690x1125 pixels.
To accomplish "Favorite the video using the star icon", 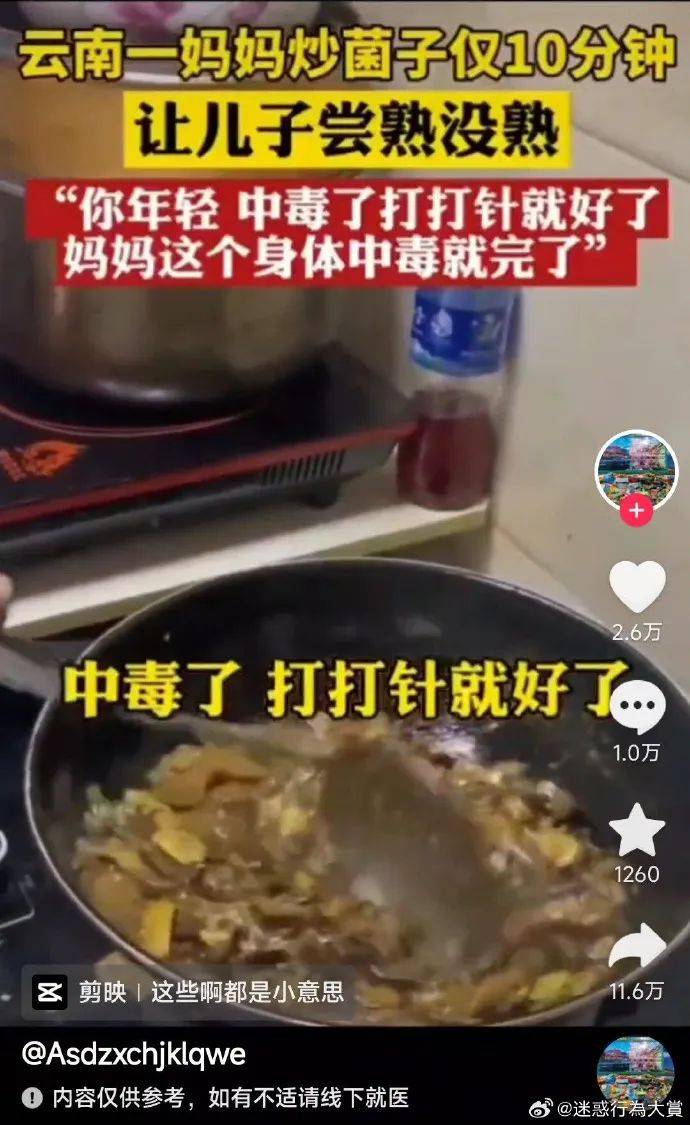I will pyautogui.click(x=637, y=831).
